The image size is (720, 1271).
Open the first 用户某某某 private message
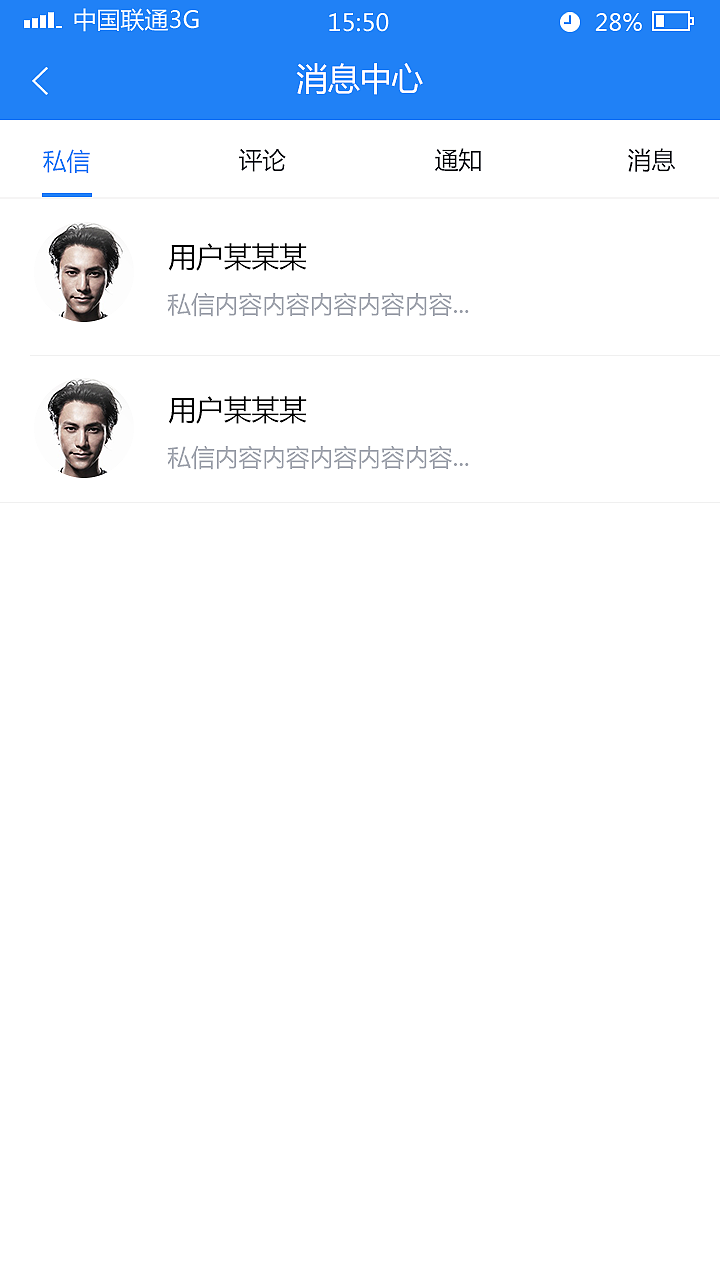360,277
